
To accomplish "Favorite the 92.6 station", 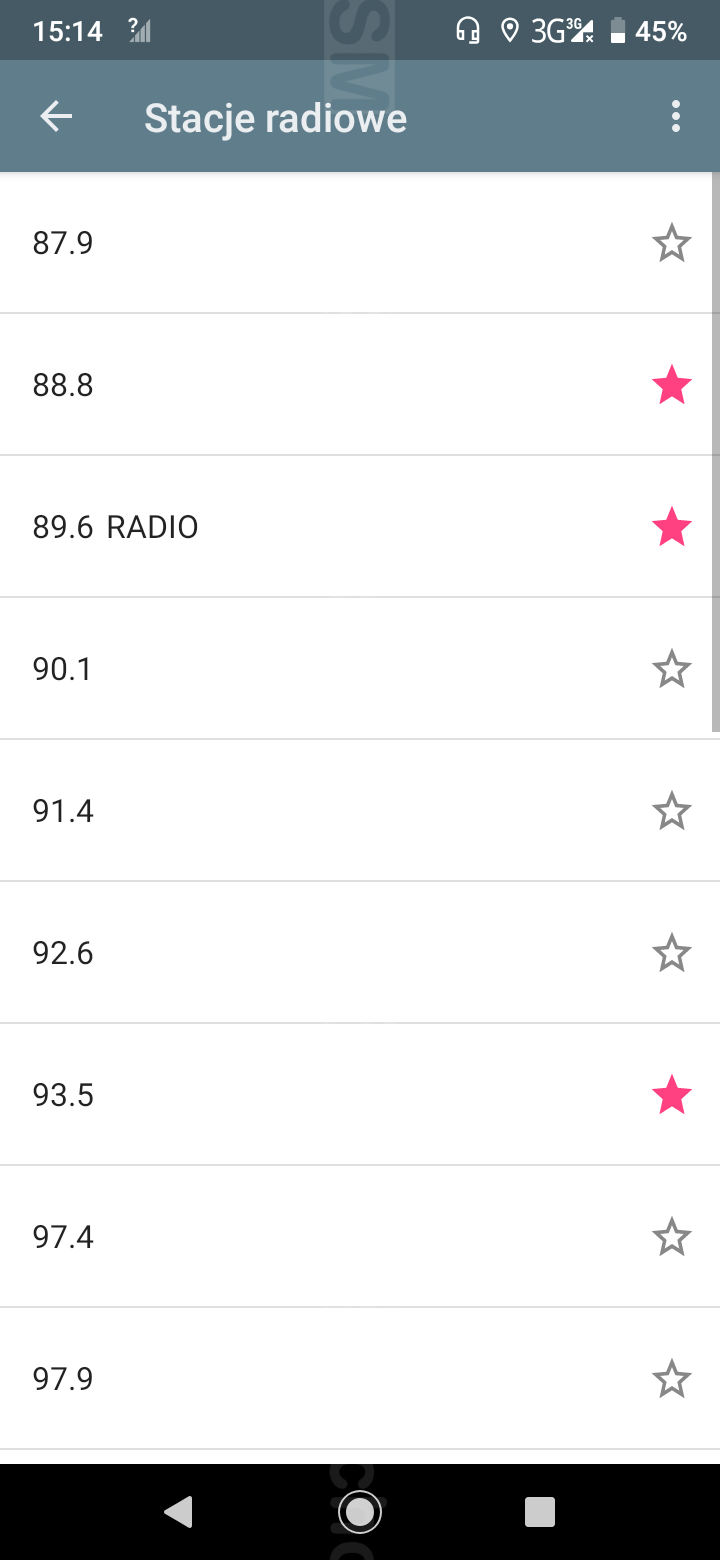I will coord(671,953).
